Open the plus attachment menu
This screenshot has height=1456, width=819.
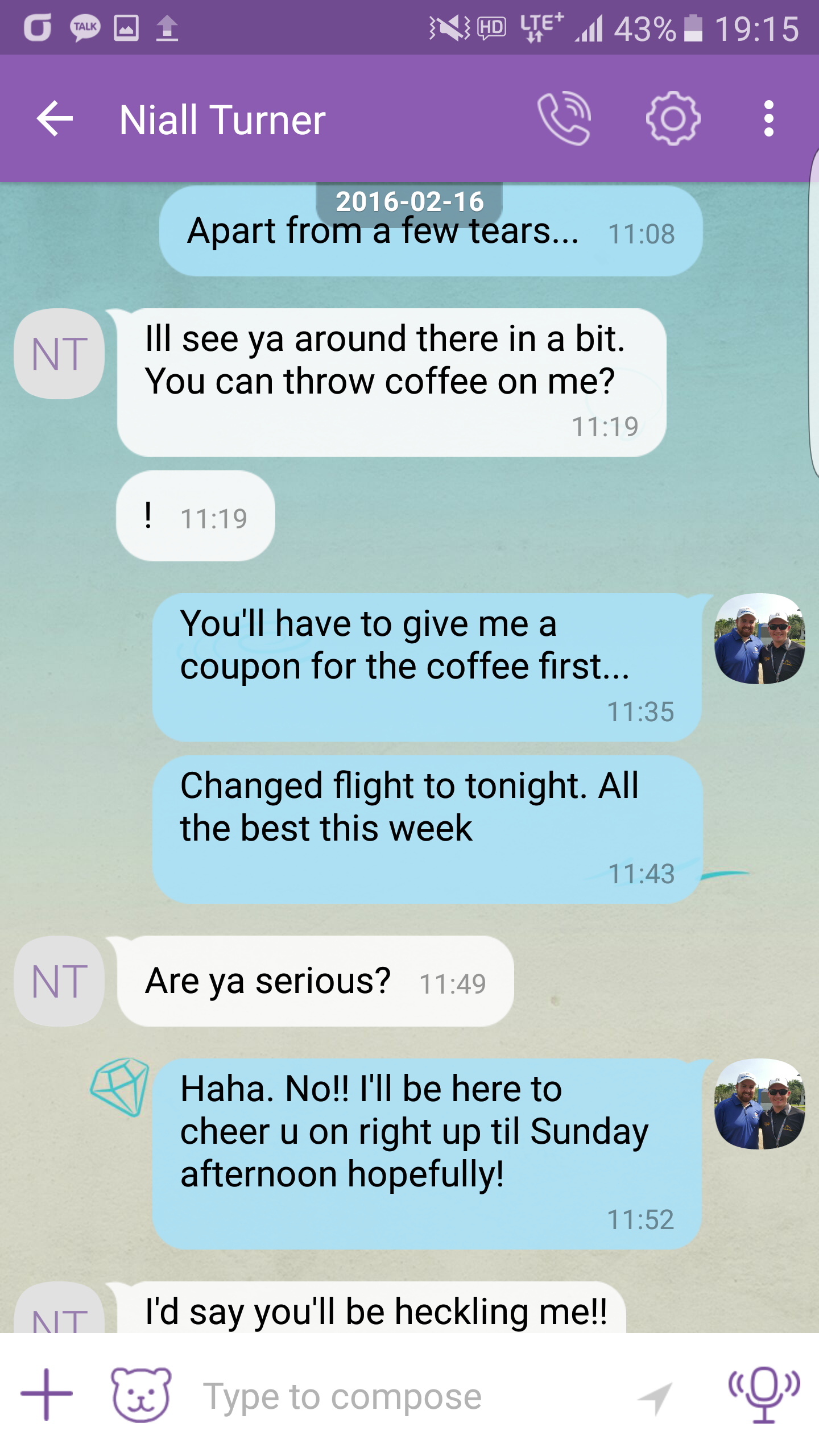pos(47,1394)
